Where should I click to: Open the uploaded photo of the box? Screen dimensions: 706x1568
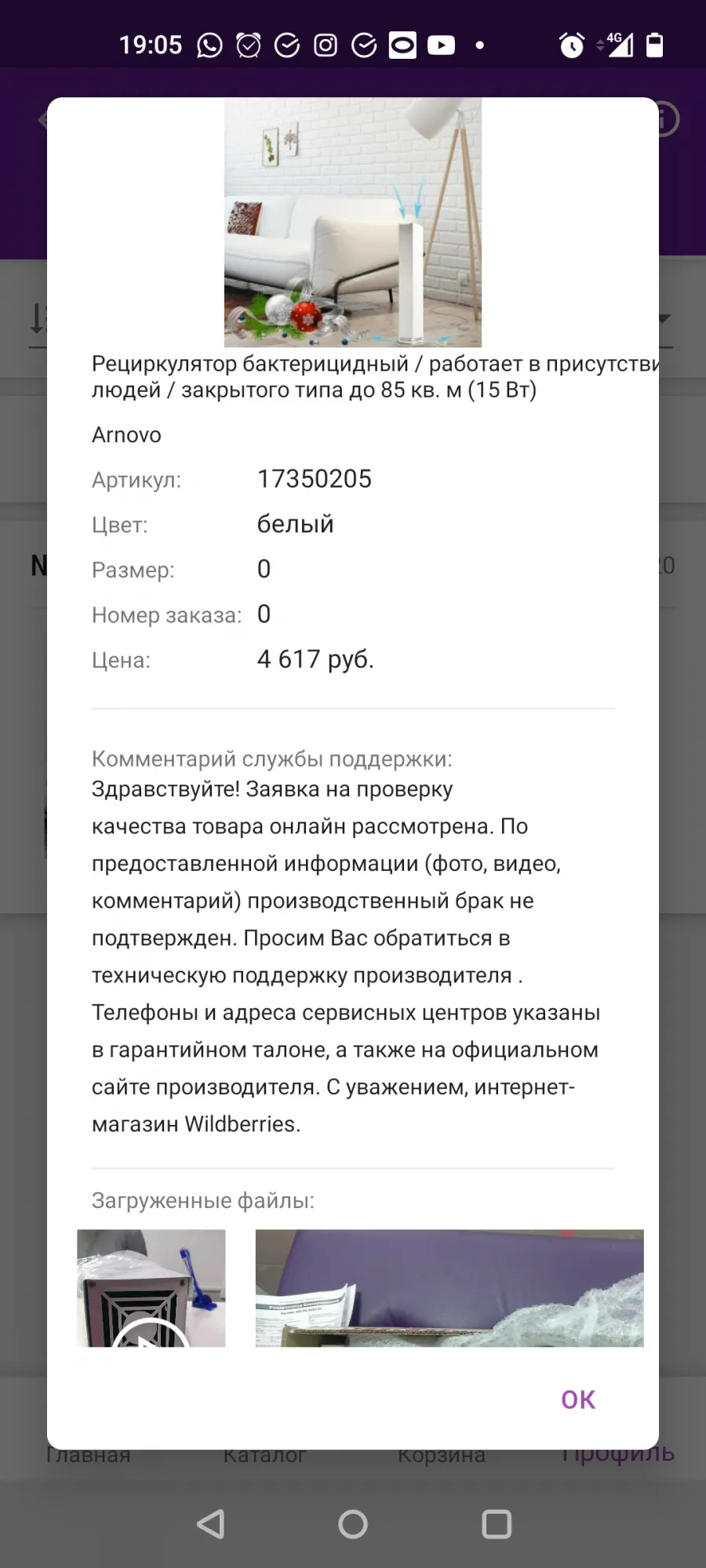pos(449,1288)
